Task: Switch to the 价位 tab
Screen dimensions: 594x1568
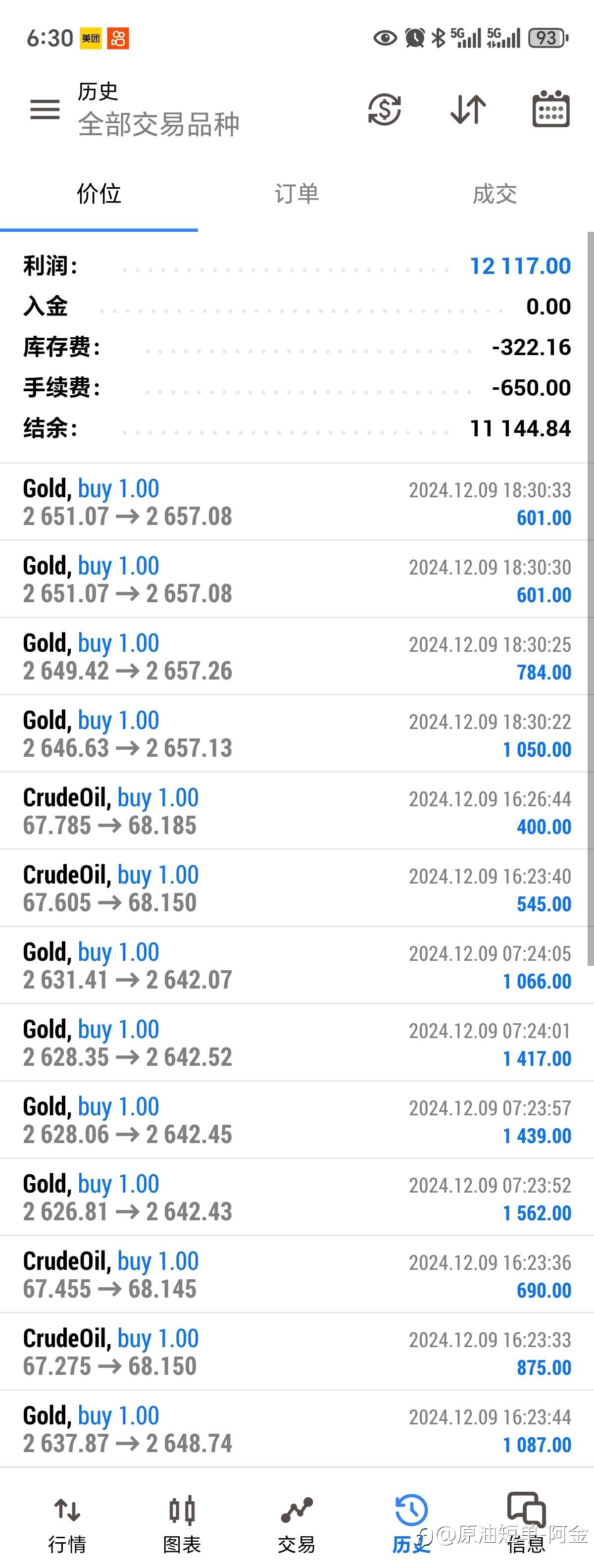Action: [99, 194]
